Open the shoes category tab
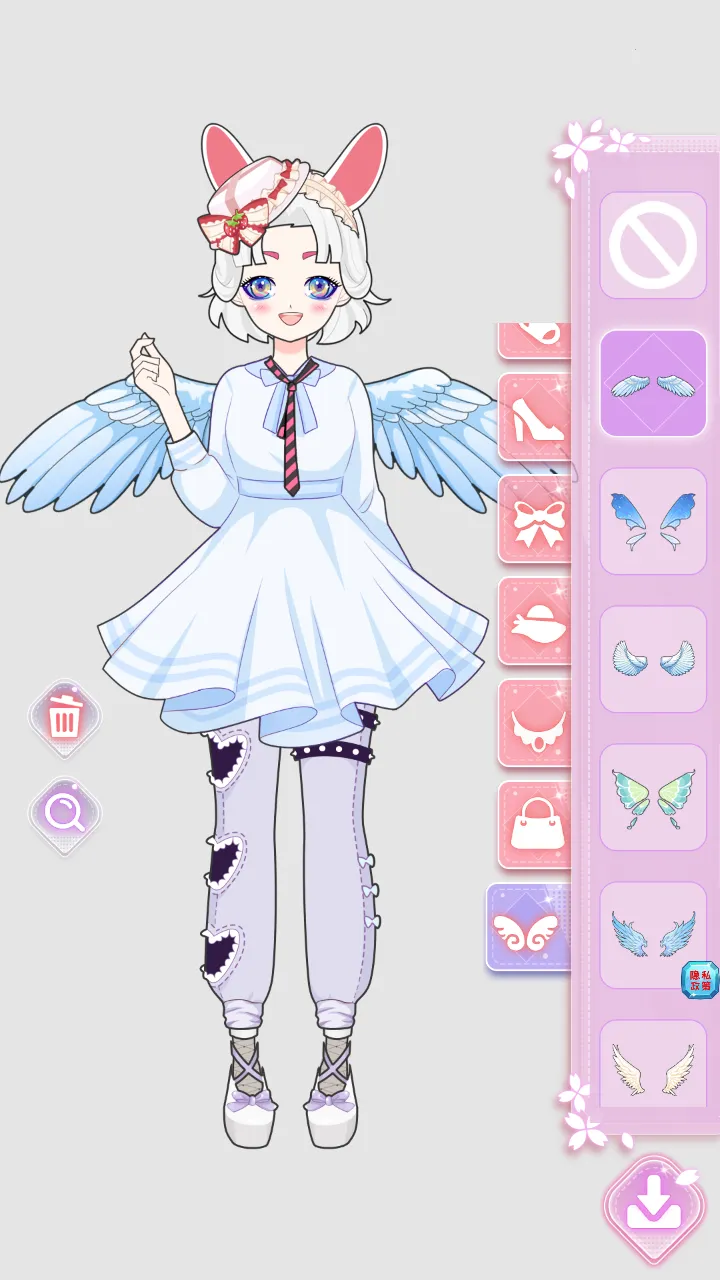Screen dimensions: 720x1280 [535, 418]
